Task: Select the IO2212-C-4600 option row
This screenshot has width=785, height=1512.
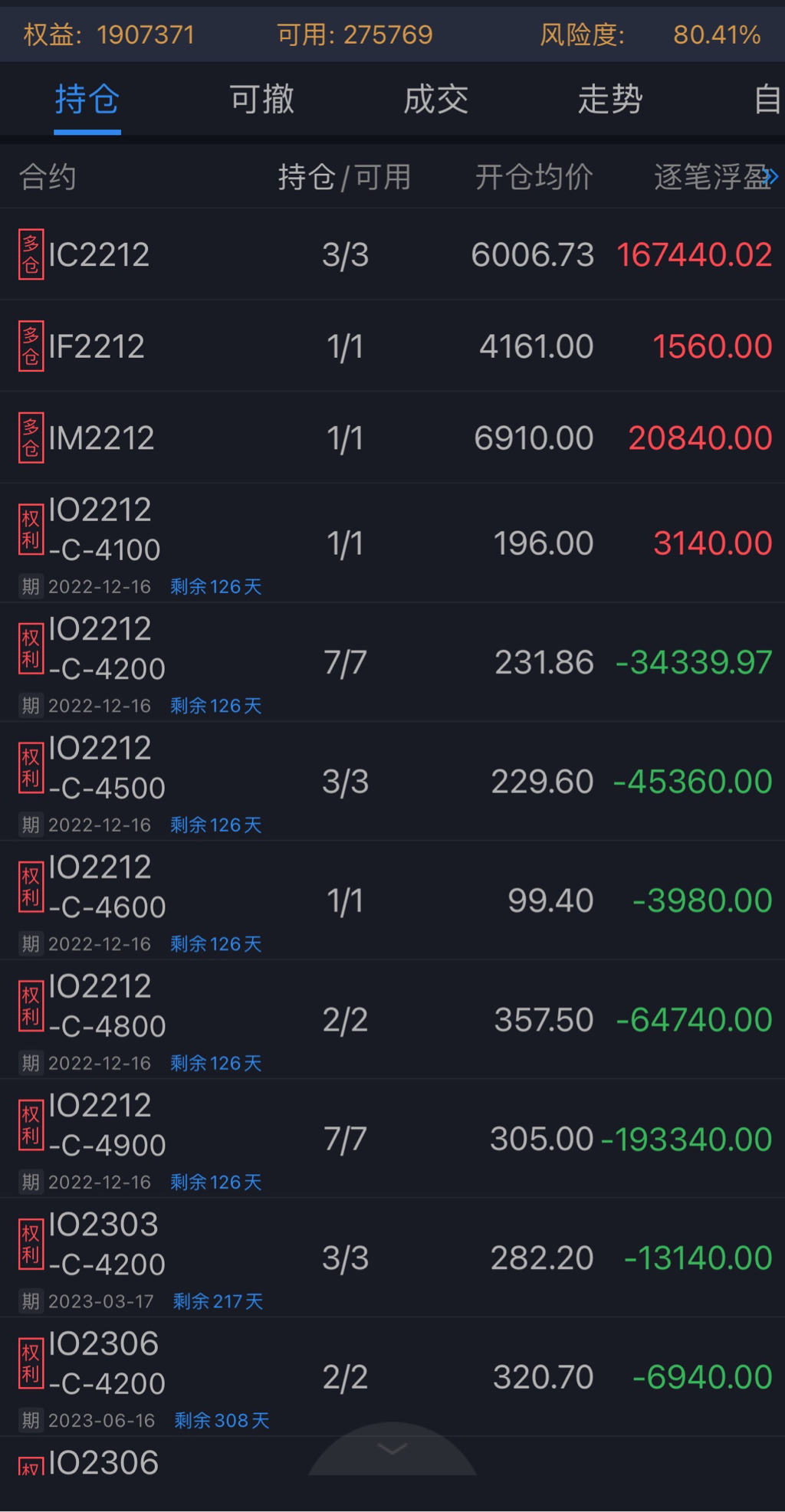Action: click(x=392, y=901)
